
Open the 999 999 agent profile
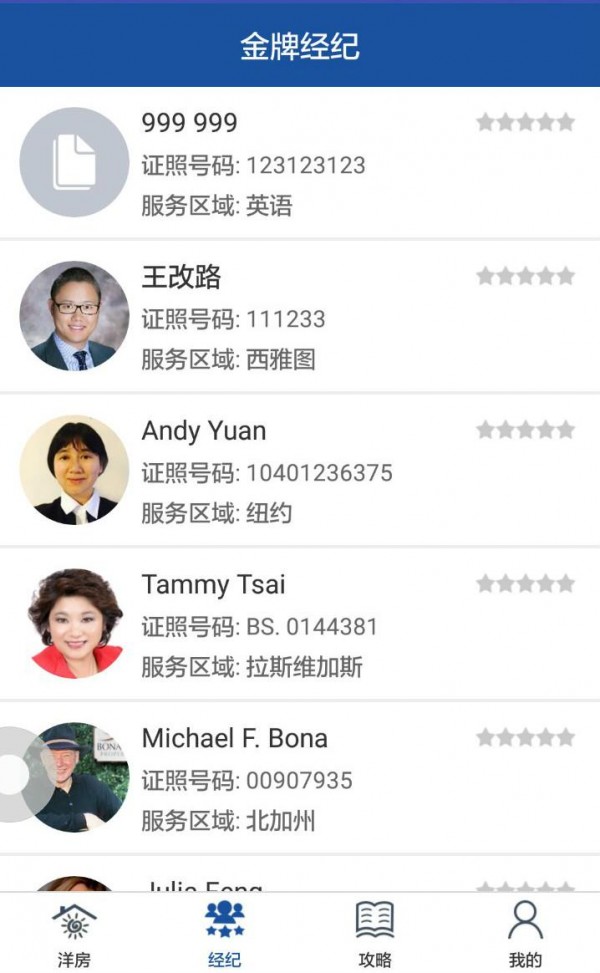(300, 163)
